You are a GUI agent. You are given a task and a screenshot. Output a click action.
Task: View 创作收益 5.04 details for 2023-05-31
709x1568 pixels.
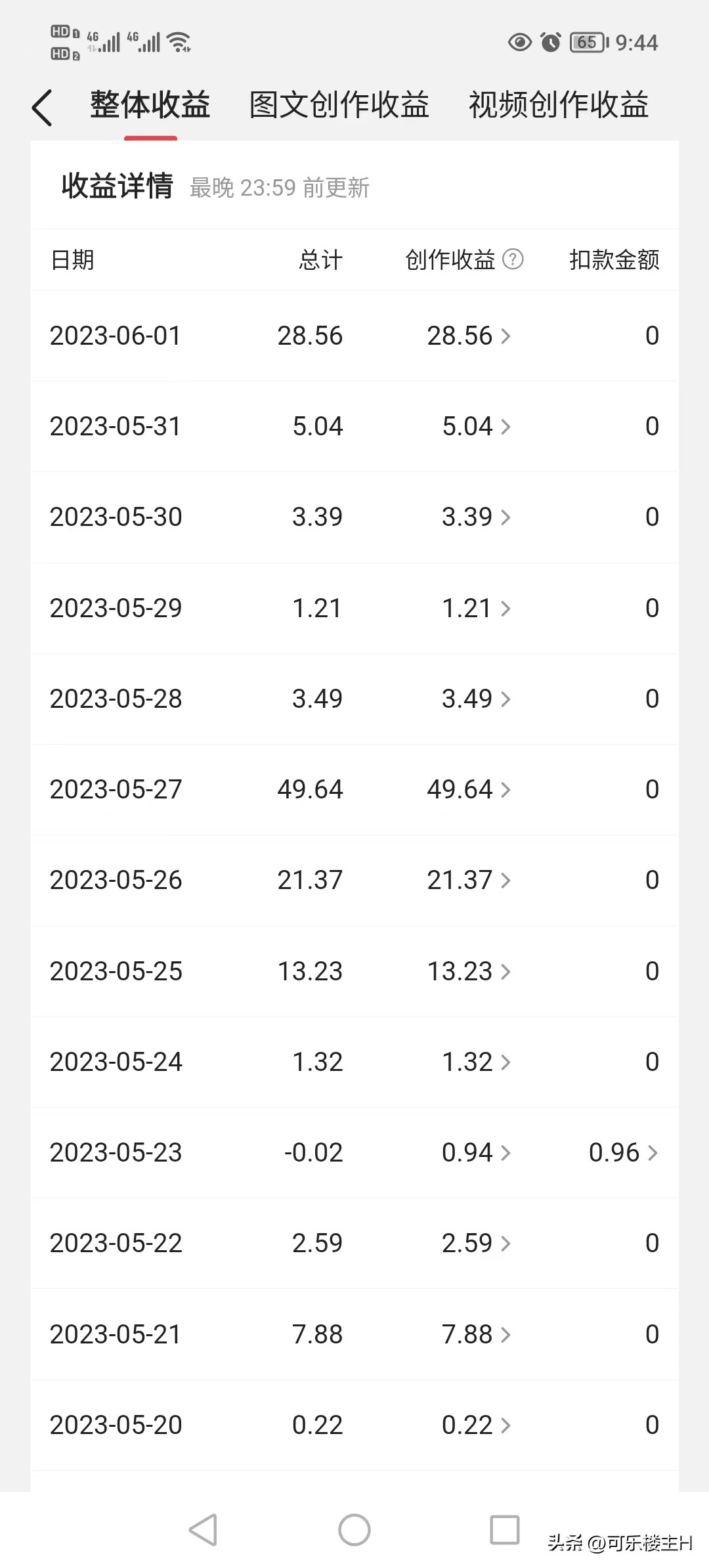476,427
